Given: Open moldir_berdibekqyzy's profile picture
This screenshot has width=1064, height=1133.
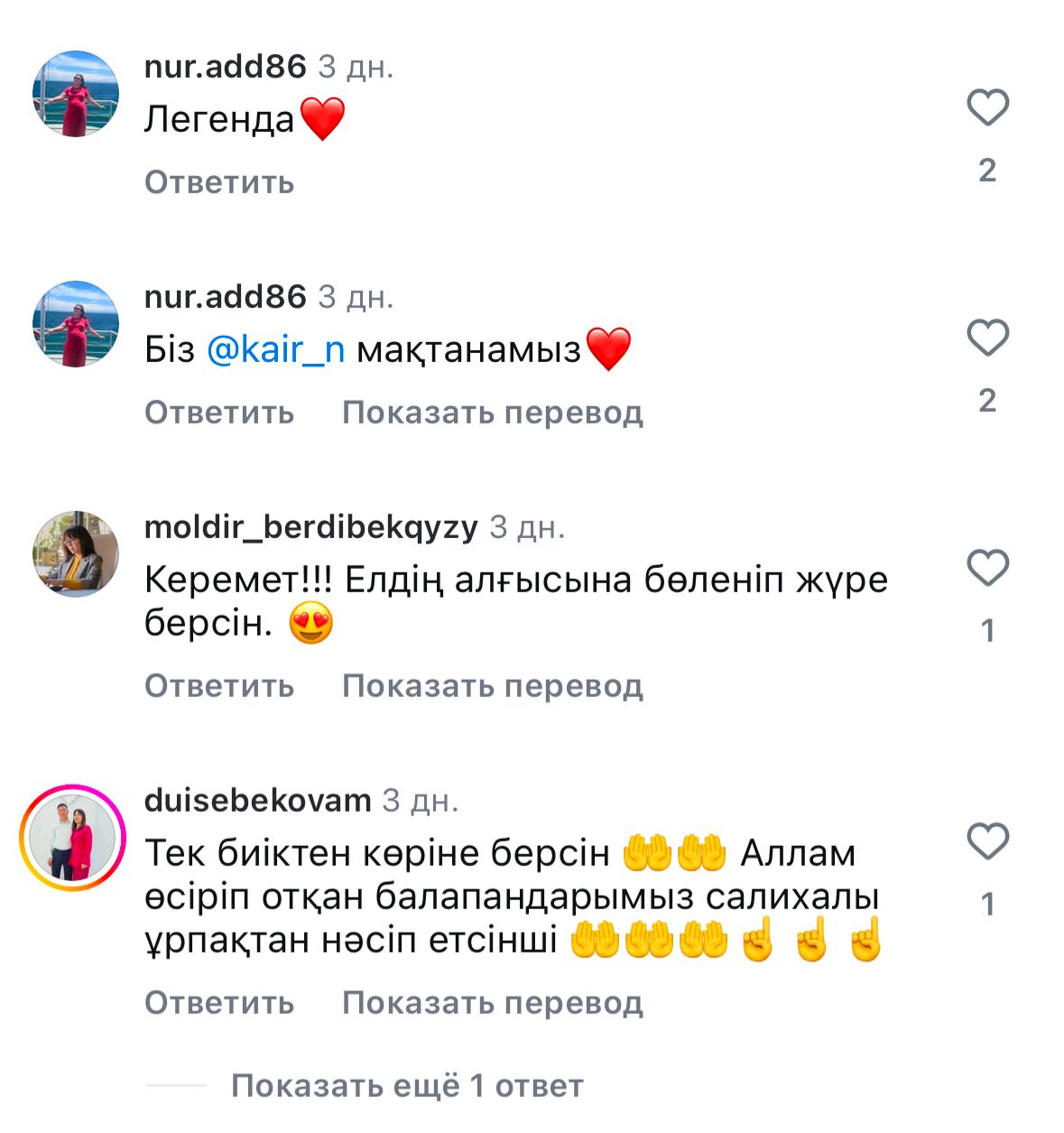Looking at the screenshot, I should pos(76,553).
